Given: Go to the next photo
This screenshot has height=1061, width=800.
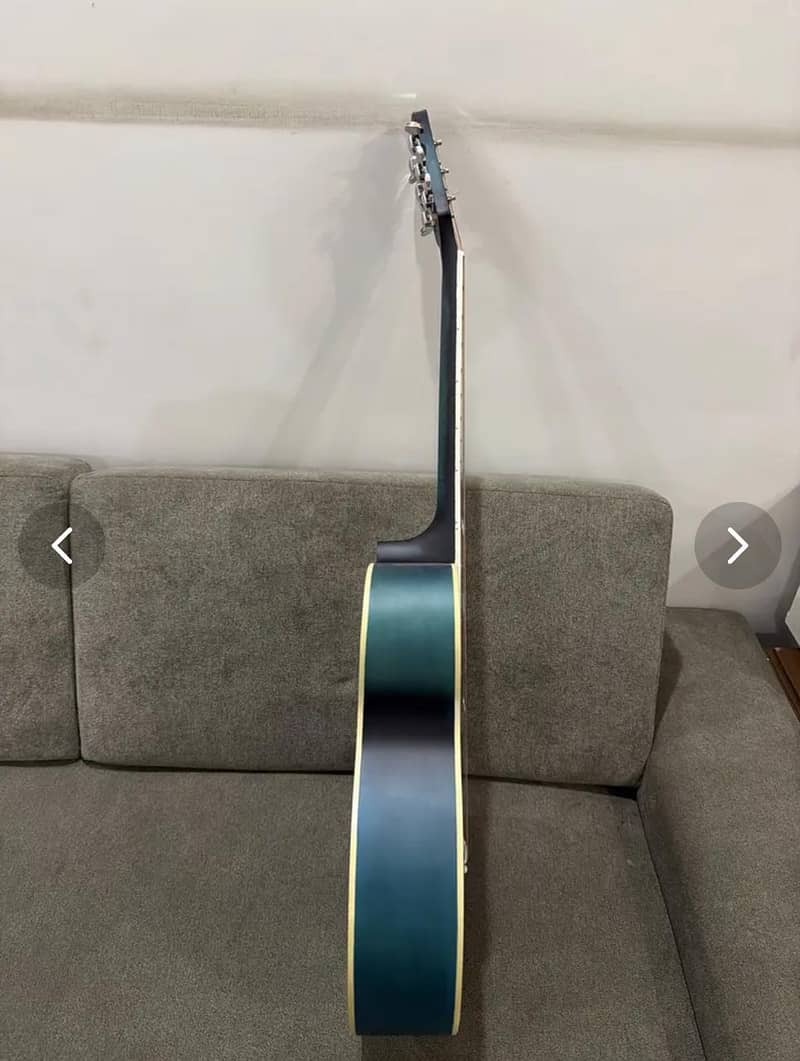Looking at the screenshot, I should (737, 545).
